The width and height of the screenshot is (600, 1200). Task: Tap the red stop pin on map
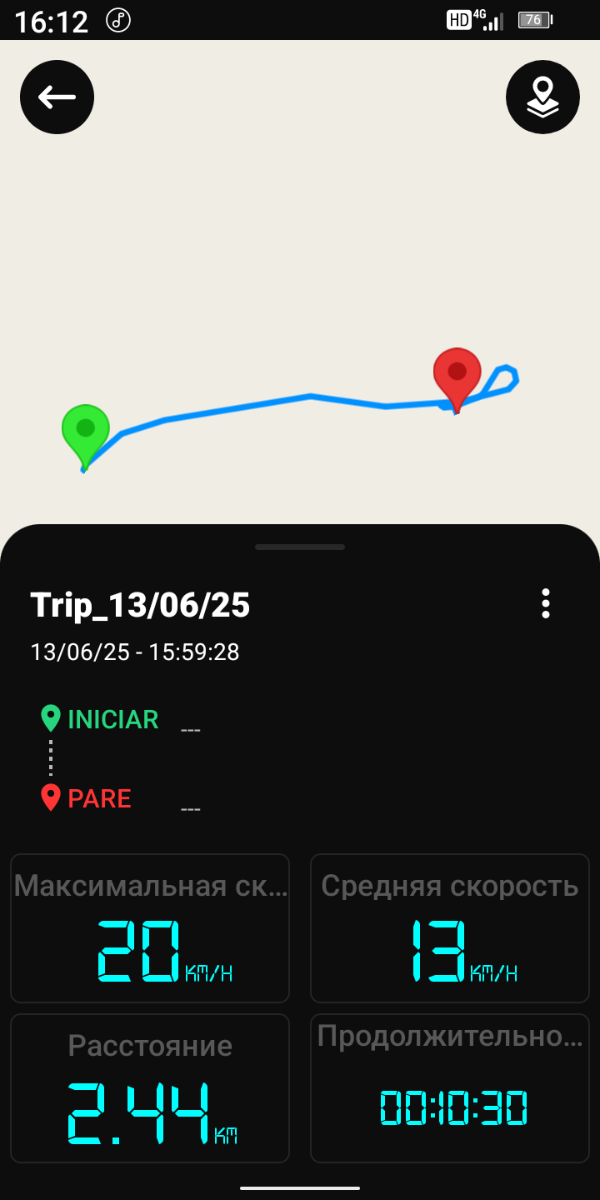(x=457, y=375)
